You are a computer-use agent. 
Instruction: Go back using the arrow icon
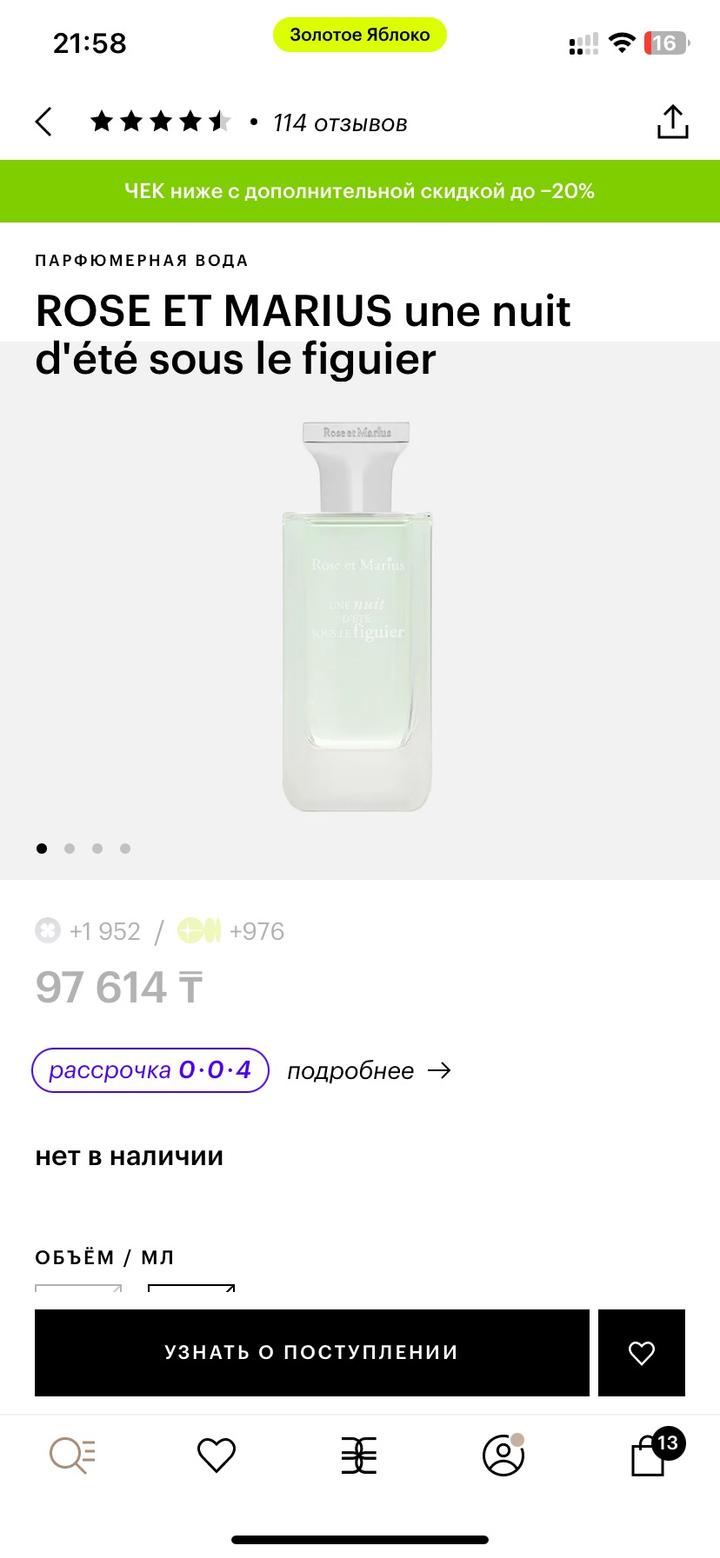[x=43, y=122]
